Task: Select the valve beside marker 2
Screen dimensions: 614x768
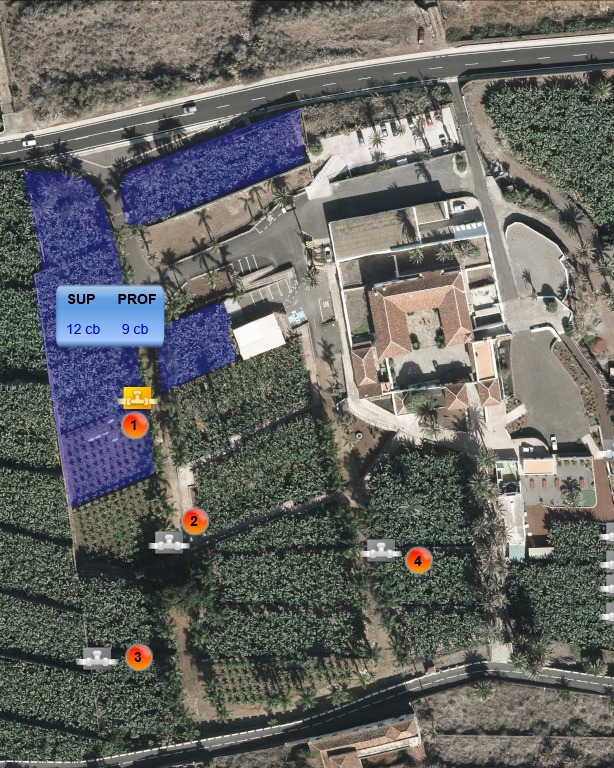Action: point(169,543)
